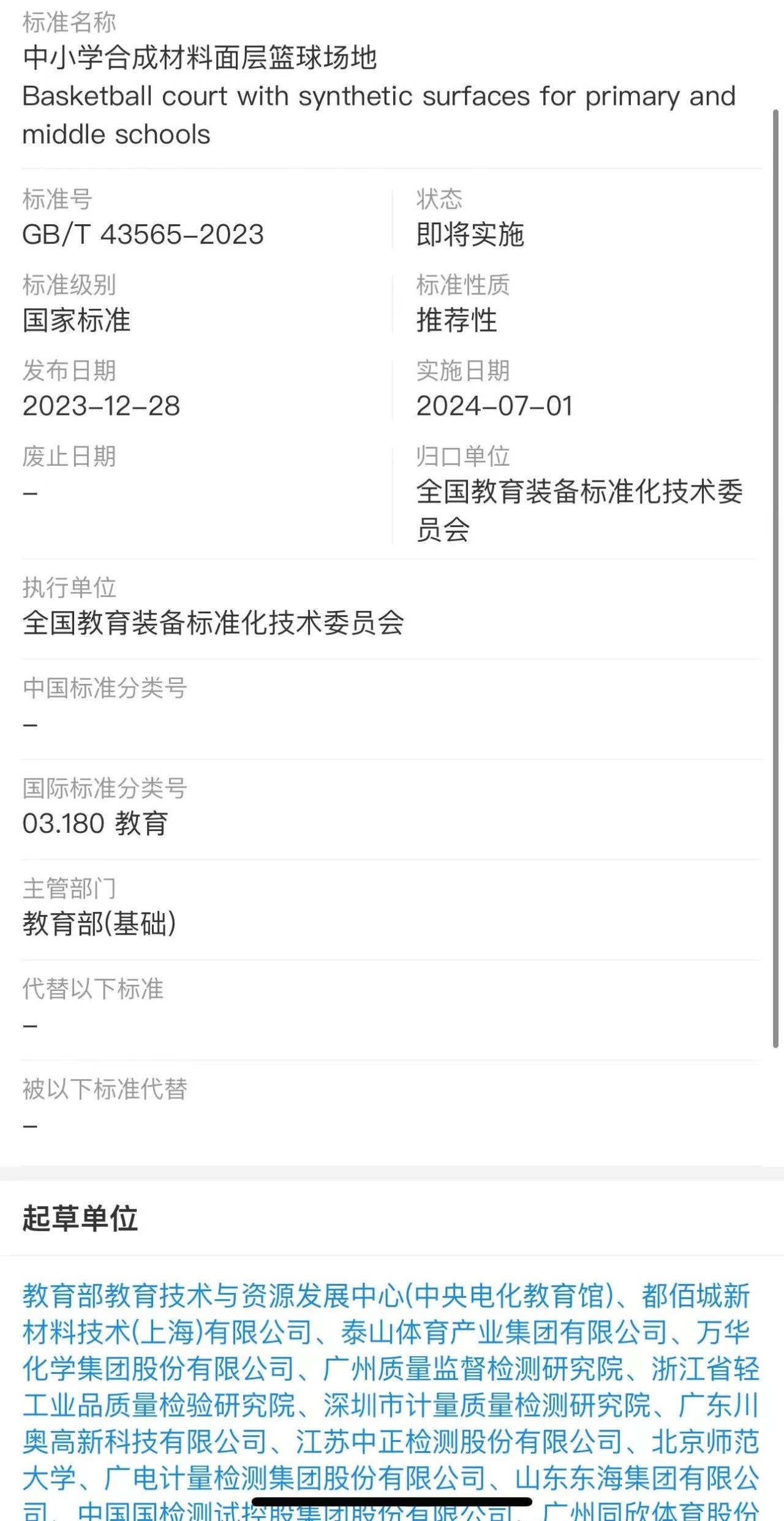This screenshot has height=1521, width=784.
Task: Open the 广电计量检测集团股份有限公司 link
Action: (295, 1479)
